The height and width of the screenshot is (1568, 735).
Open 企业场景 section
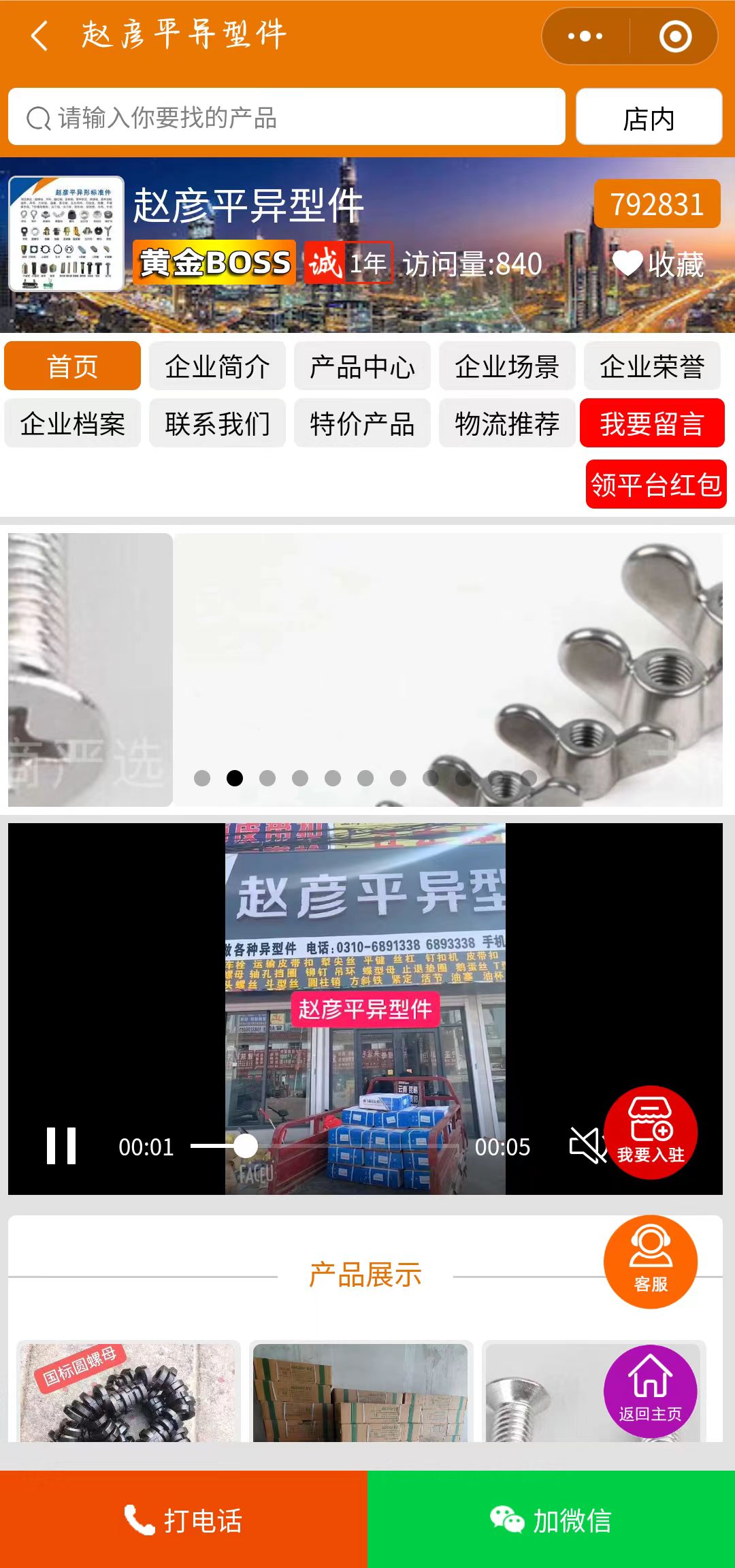[x=507, y=366]
